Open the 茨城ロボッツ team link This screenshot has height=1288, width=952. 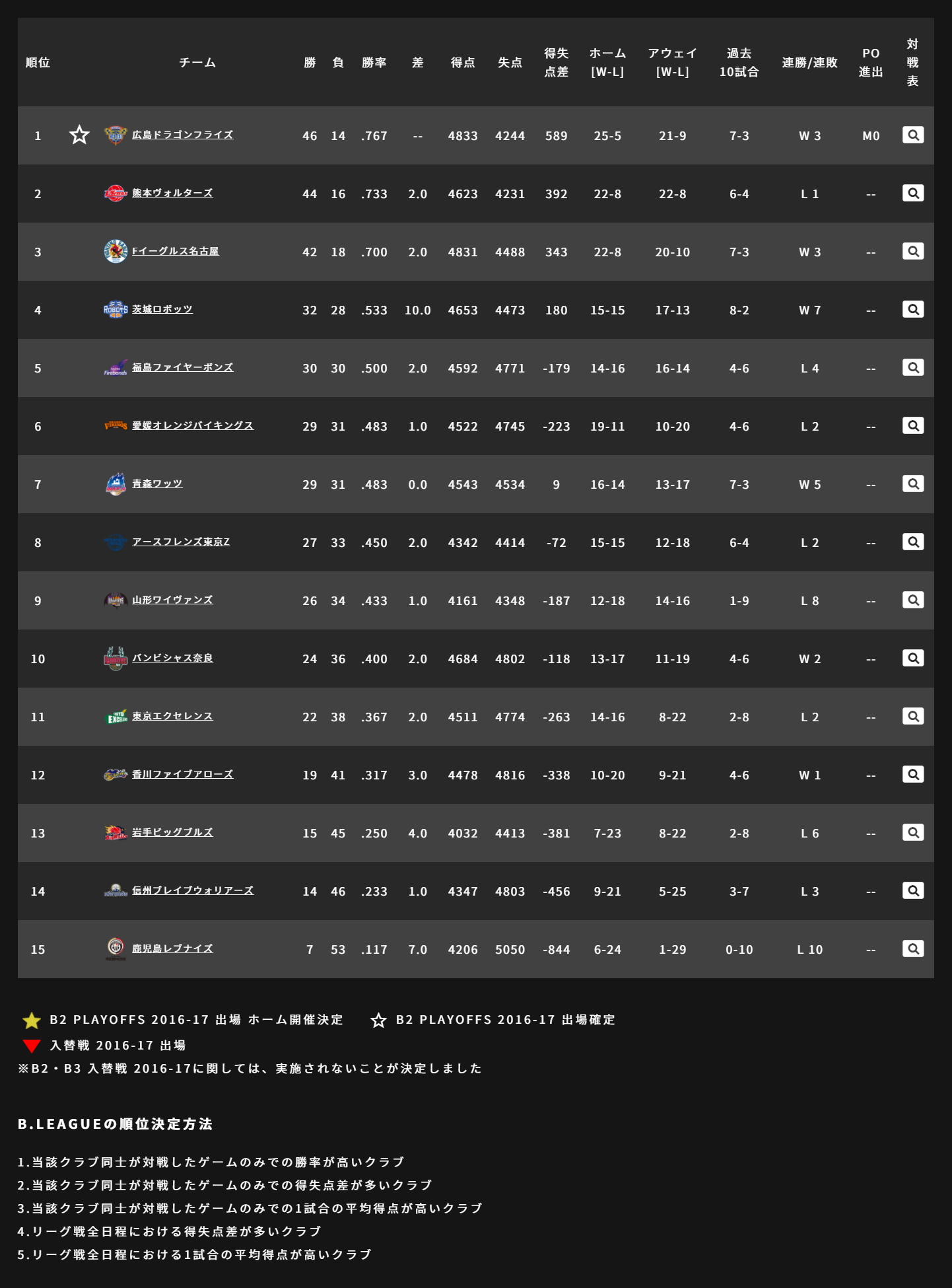(x=162, y=309)
